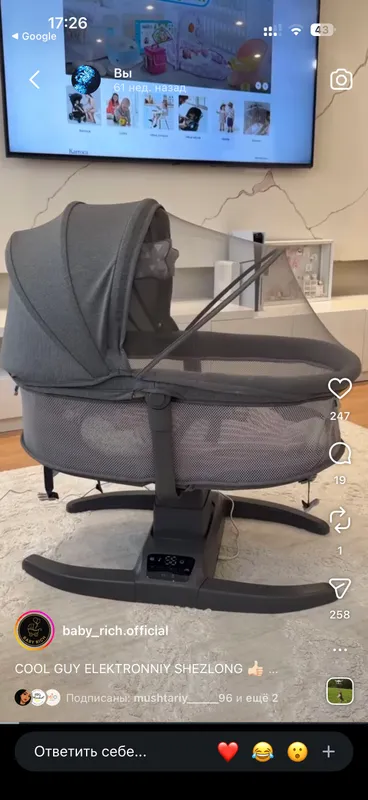
Task: Go back with the top-left arrow
Action: (34, 80)
